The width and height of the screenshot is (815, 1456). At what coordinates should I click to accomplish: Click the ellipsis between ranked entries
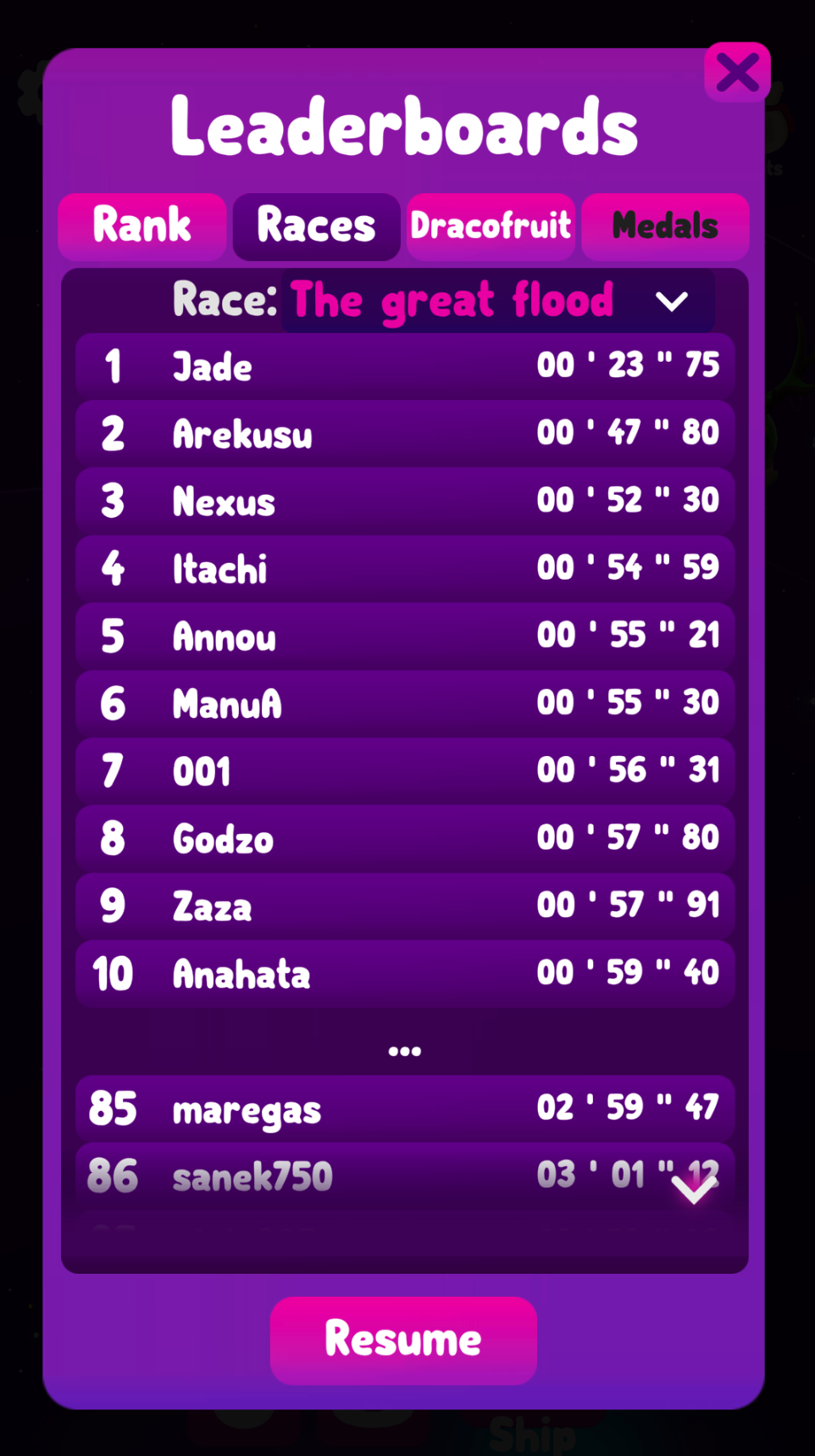(x=404, y=1049)
